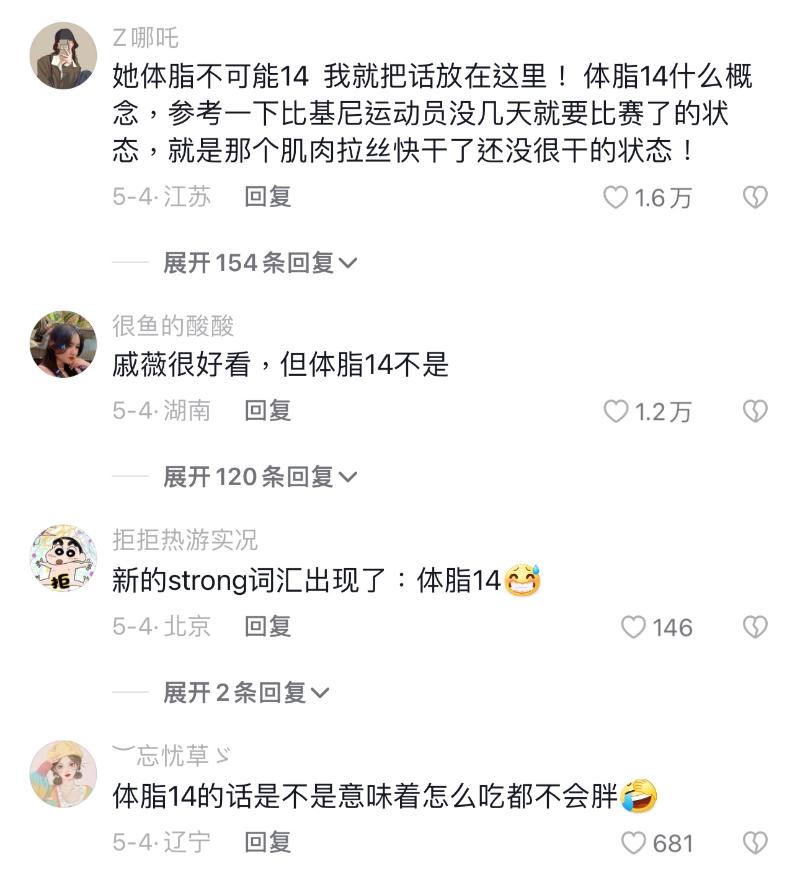800x882 pixels.
Task: Dislike 忘忧草's comment
Action: [755, 843]
